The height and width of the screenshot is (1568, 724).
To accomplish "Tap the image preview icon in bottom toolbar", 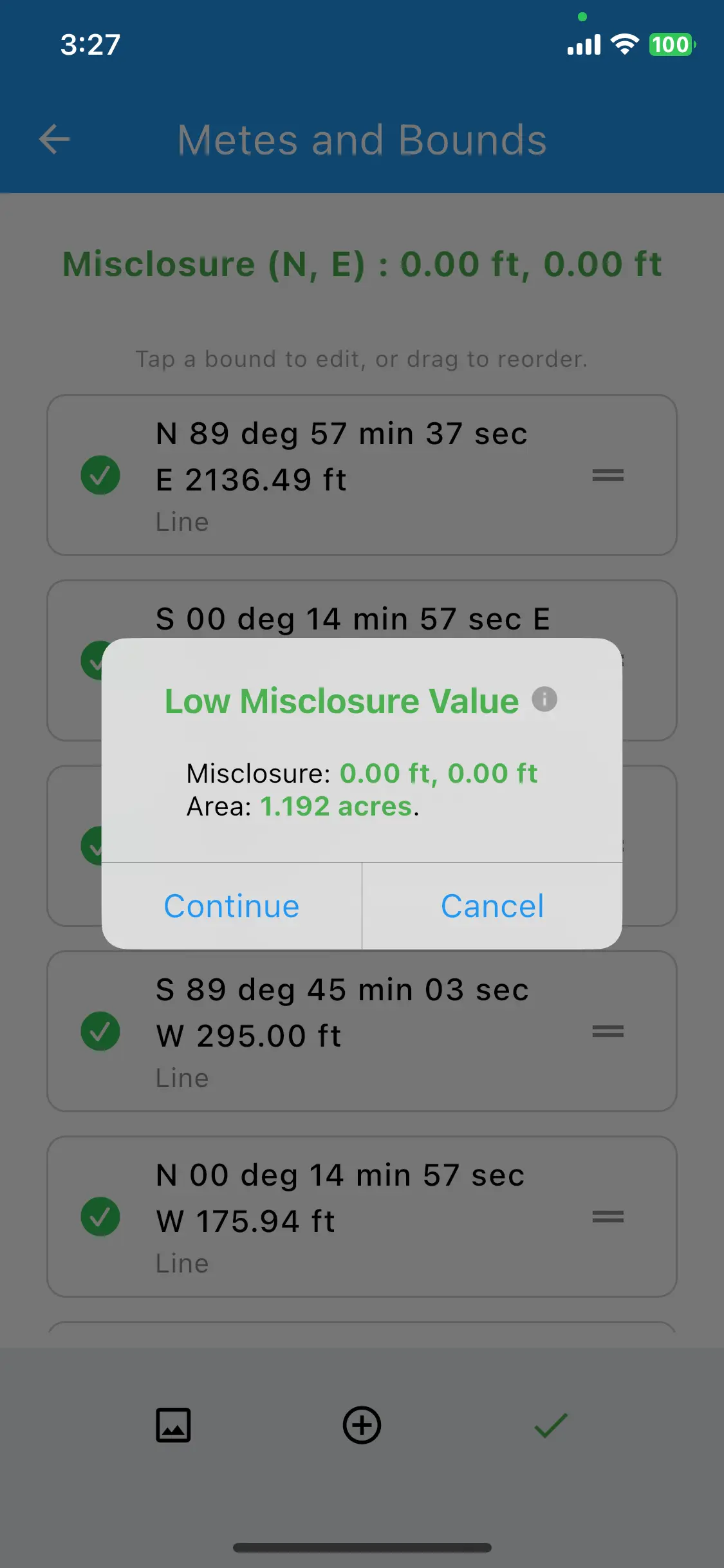I will pos(174,1424).
